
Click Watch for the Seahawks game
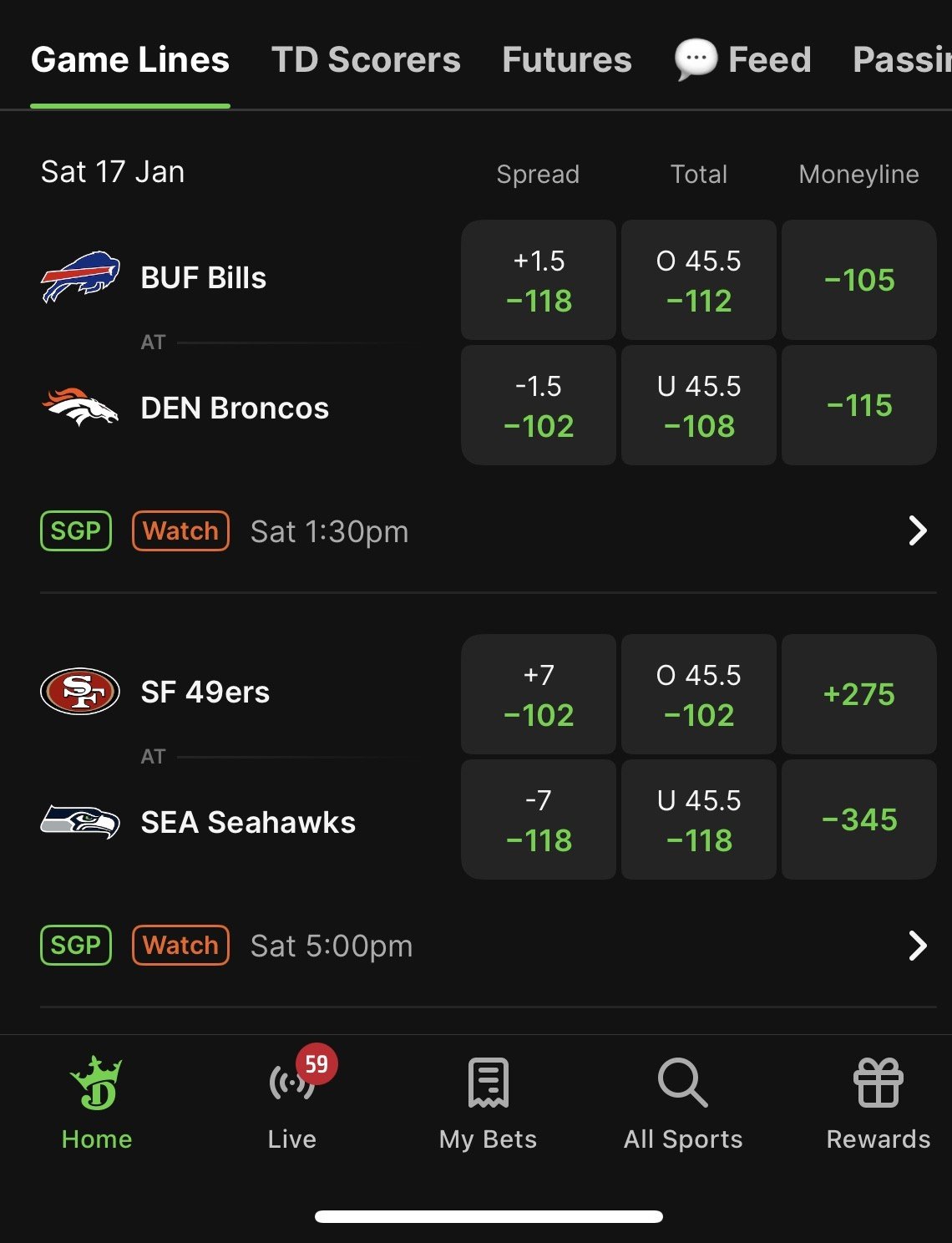click(180, 945)
